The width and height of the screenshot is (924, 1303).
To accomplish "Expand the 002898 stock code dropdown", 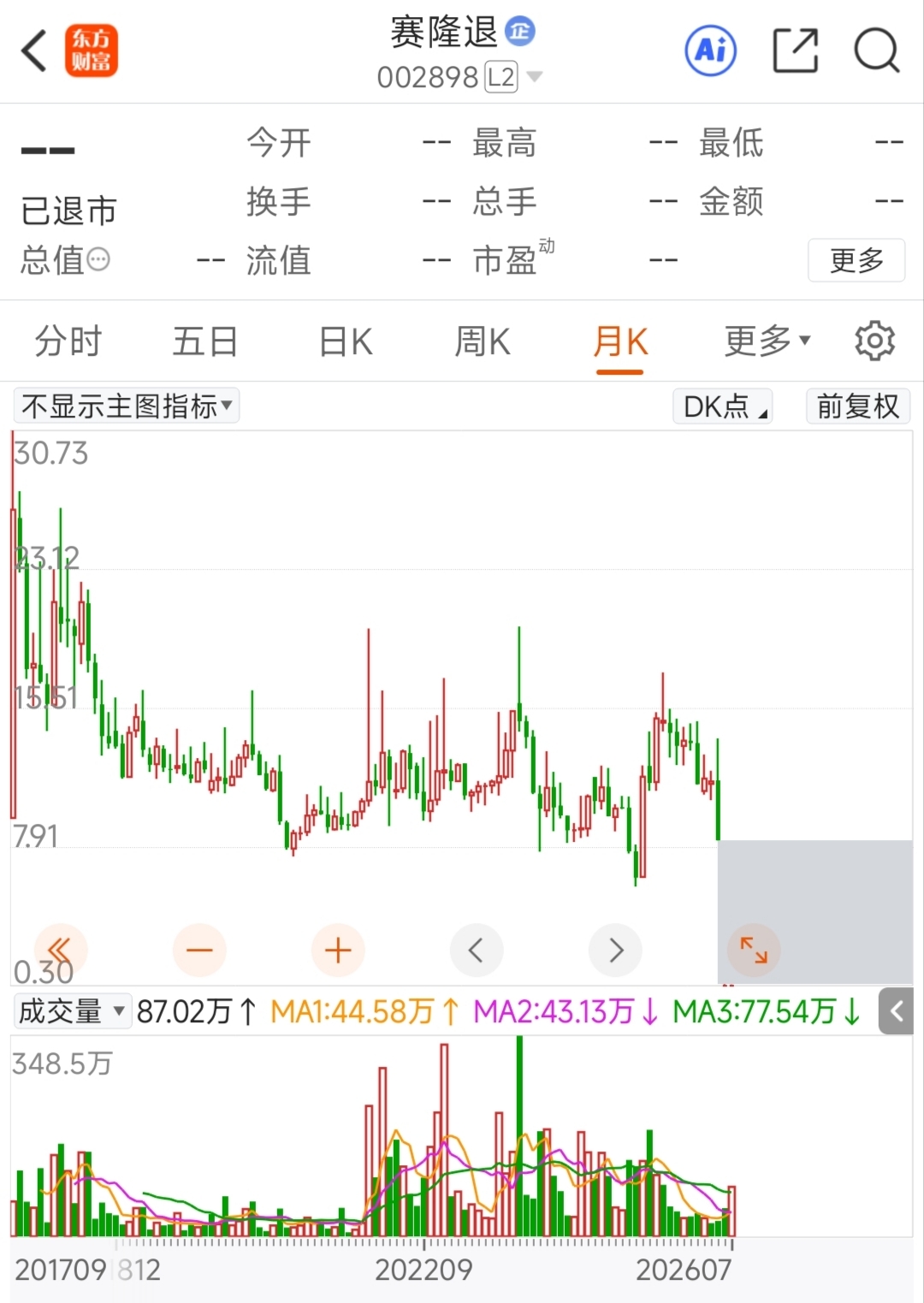I will tap(535, 77).
